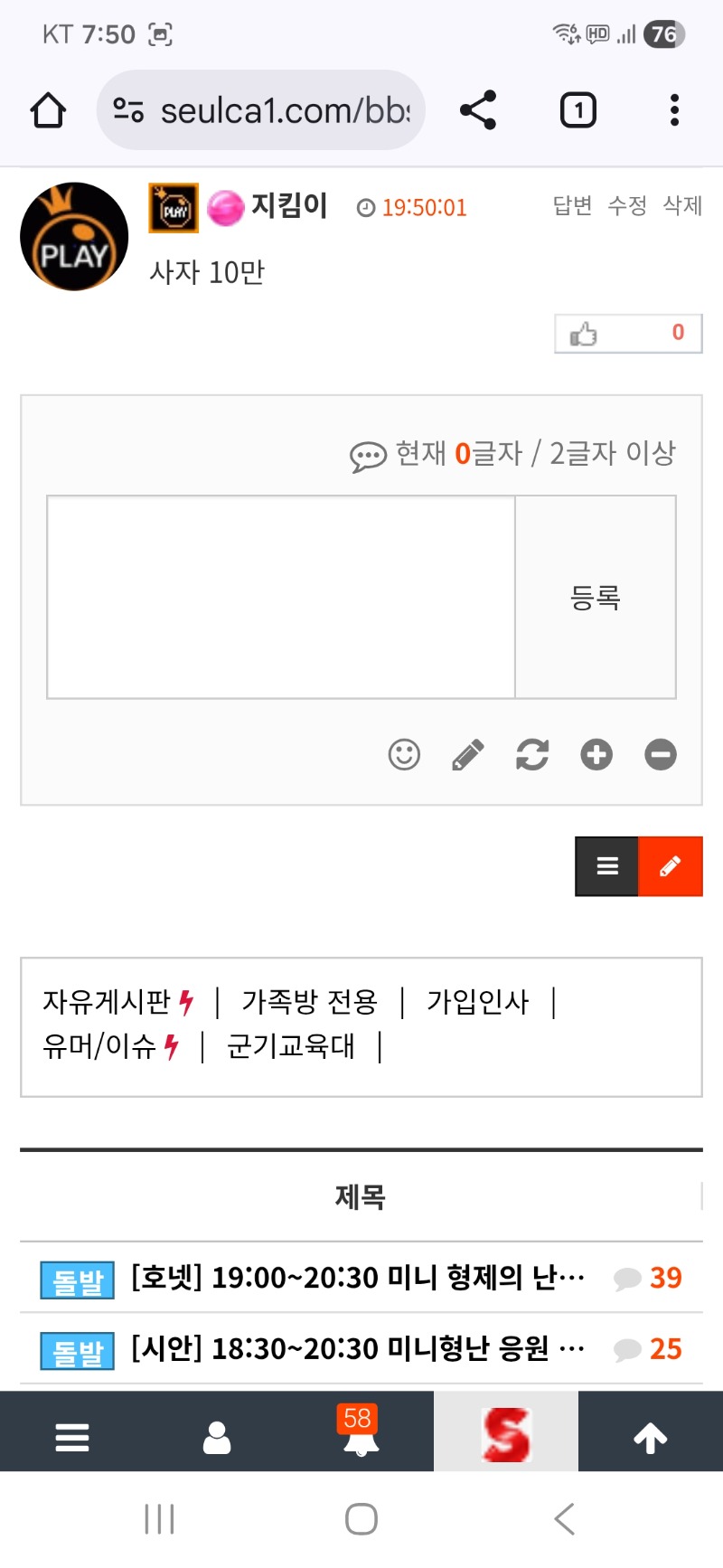Delete the comment with 삭제
Screen dimensions: 723x1568
click(682, 206)
